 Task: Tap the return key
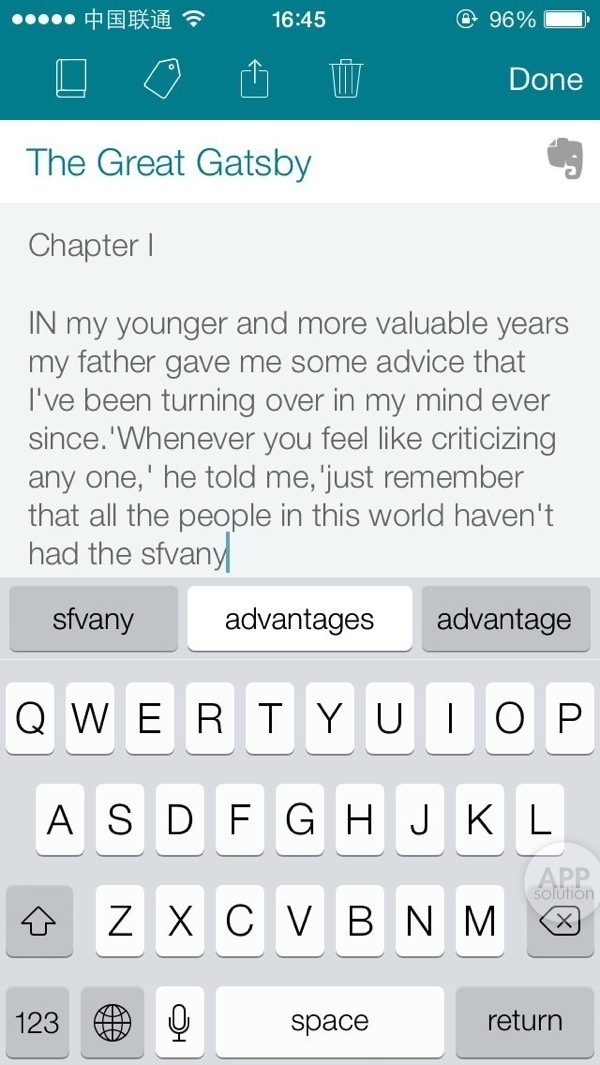(x=524, y=1022)
